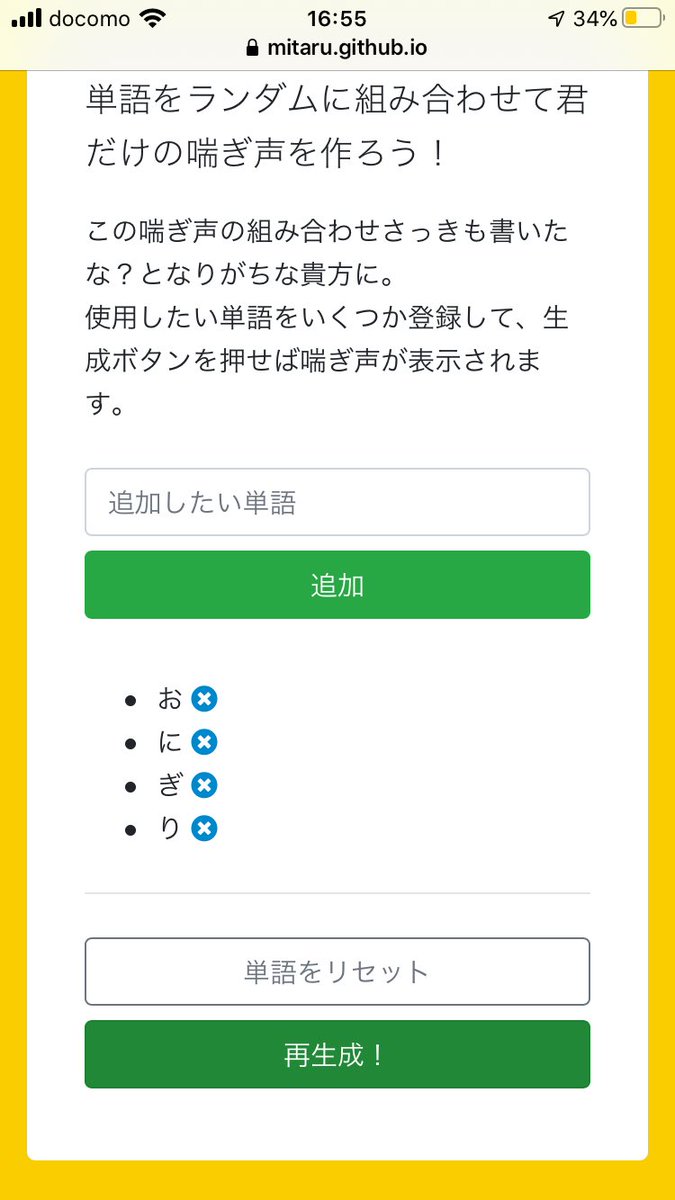Reset words with the 単語をリセット button

[x=337, y=971]
